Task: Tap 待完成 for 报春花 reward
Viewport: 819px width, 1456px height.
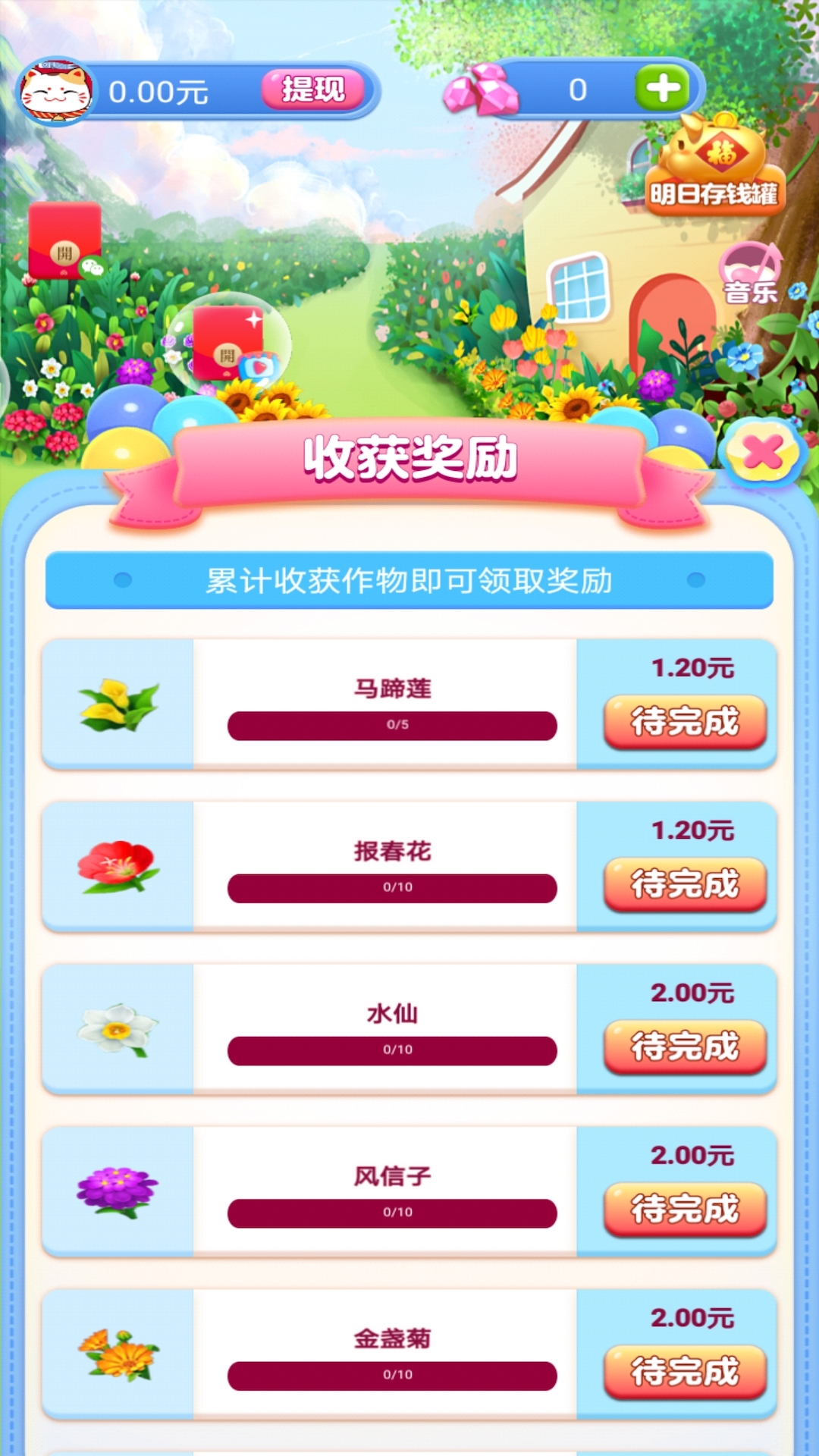Action: click(685, 883)
